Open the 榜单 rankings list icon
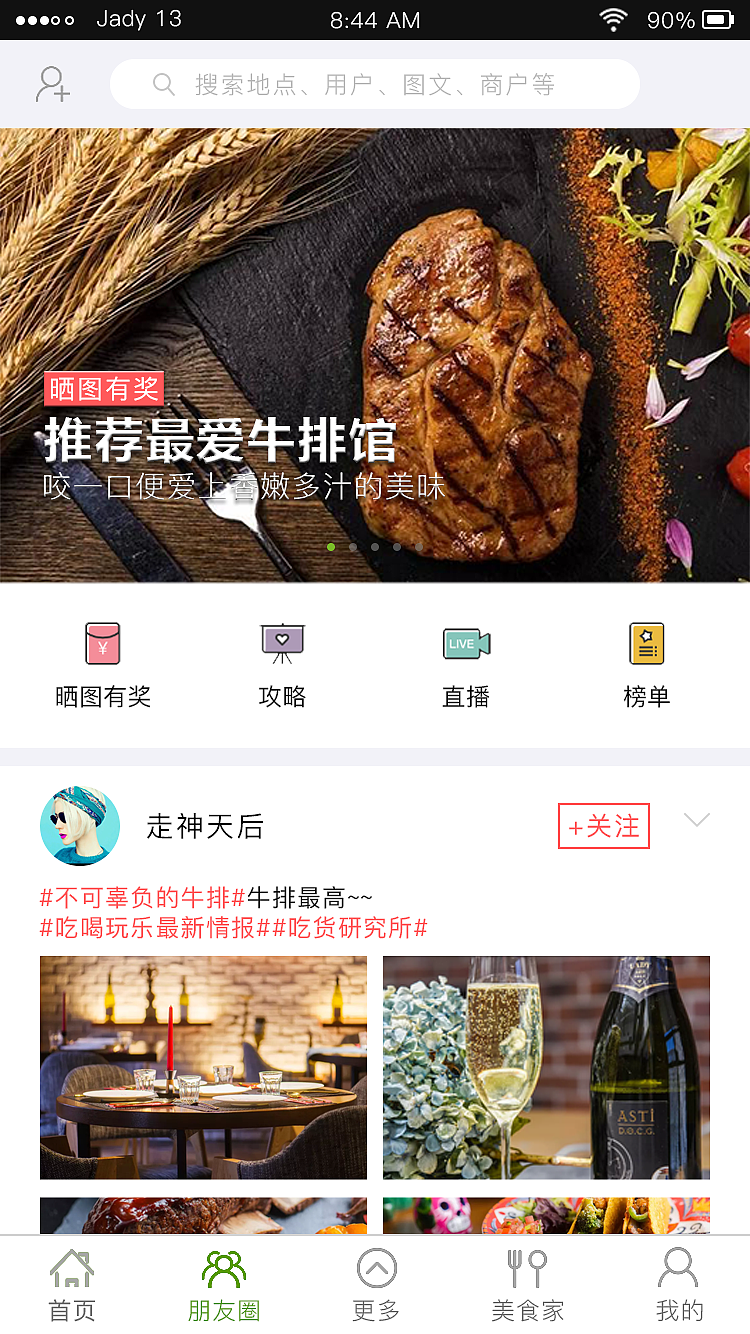The image size is (750, 1334). 646,643
